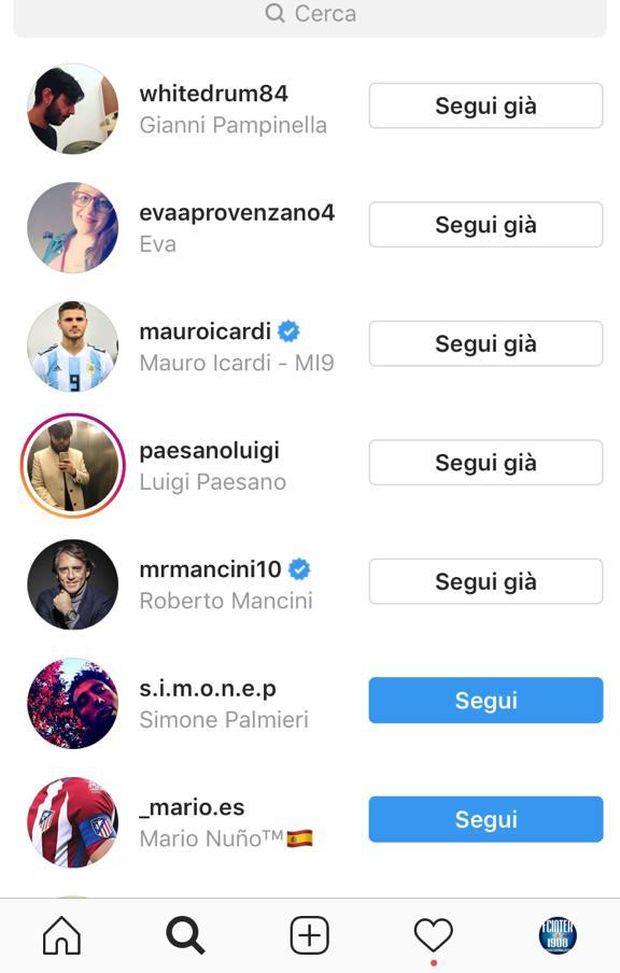Tap Segui già beside mauroicardi
620x973 pixels.
click(x=485, y=344)
